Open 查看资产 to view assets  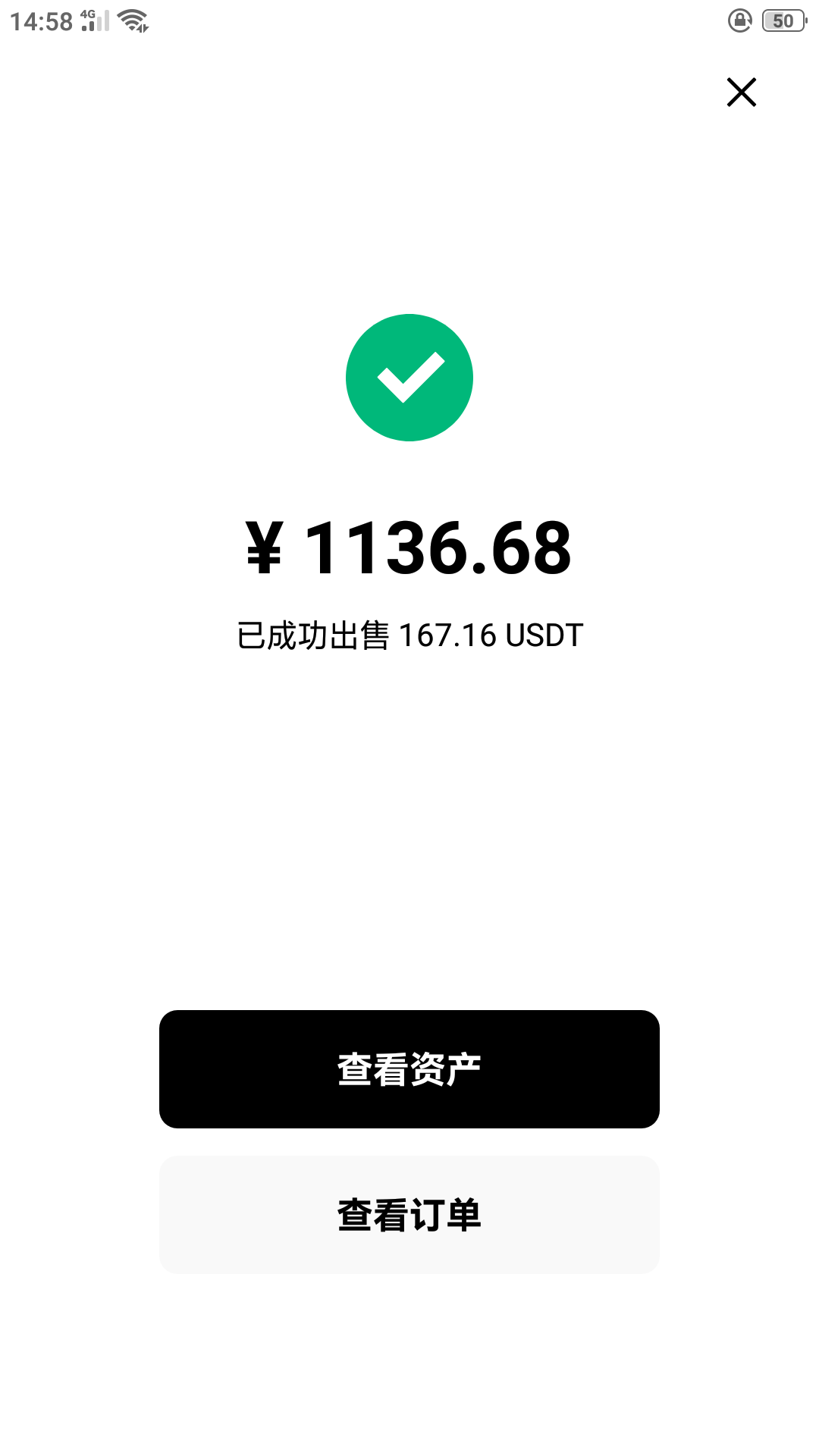[409, 1068]
